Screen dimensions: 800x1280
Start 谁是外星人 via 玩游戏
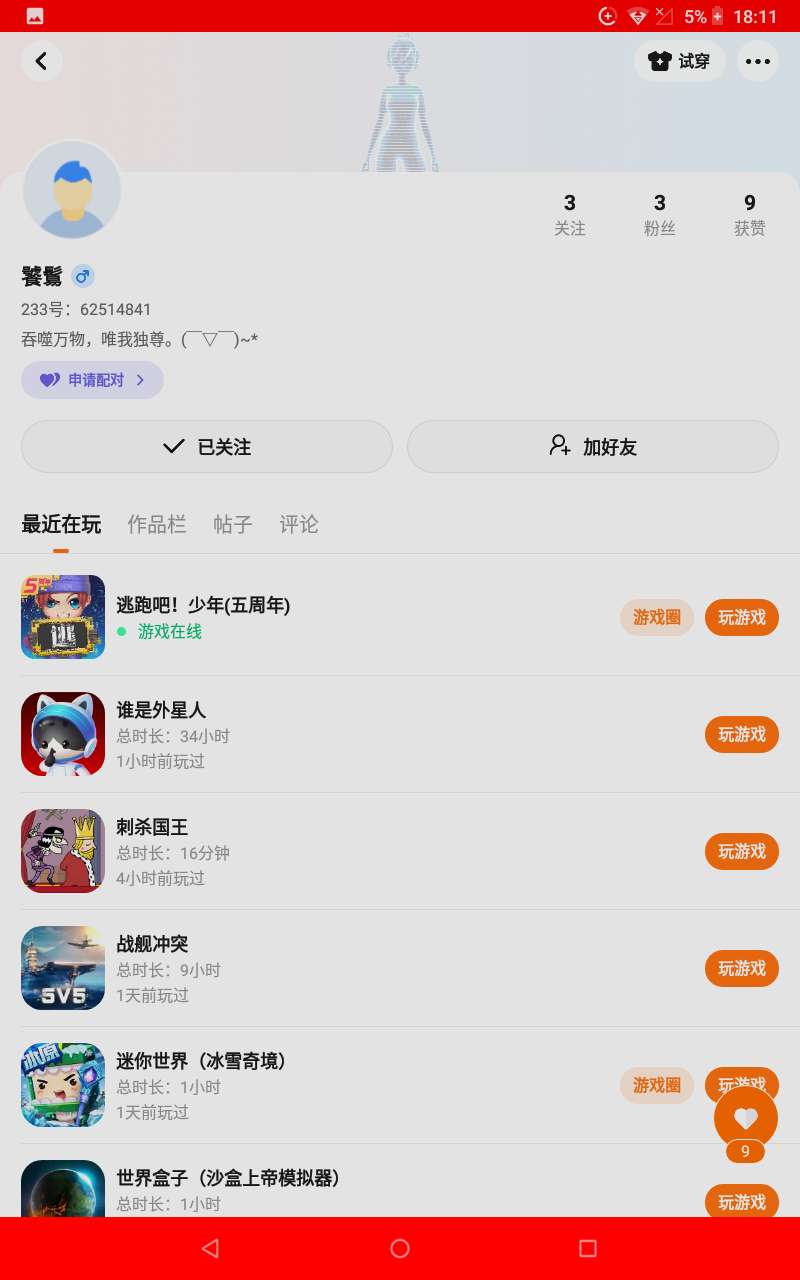tap(742, 734)
